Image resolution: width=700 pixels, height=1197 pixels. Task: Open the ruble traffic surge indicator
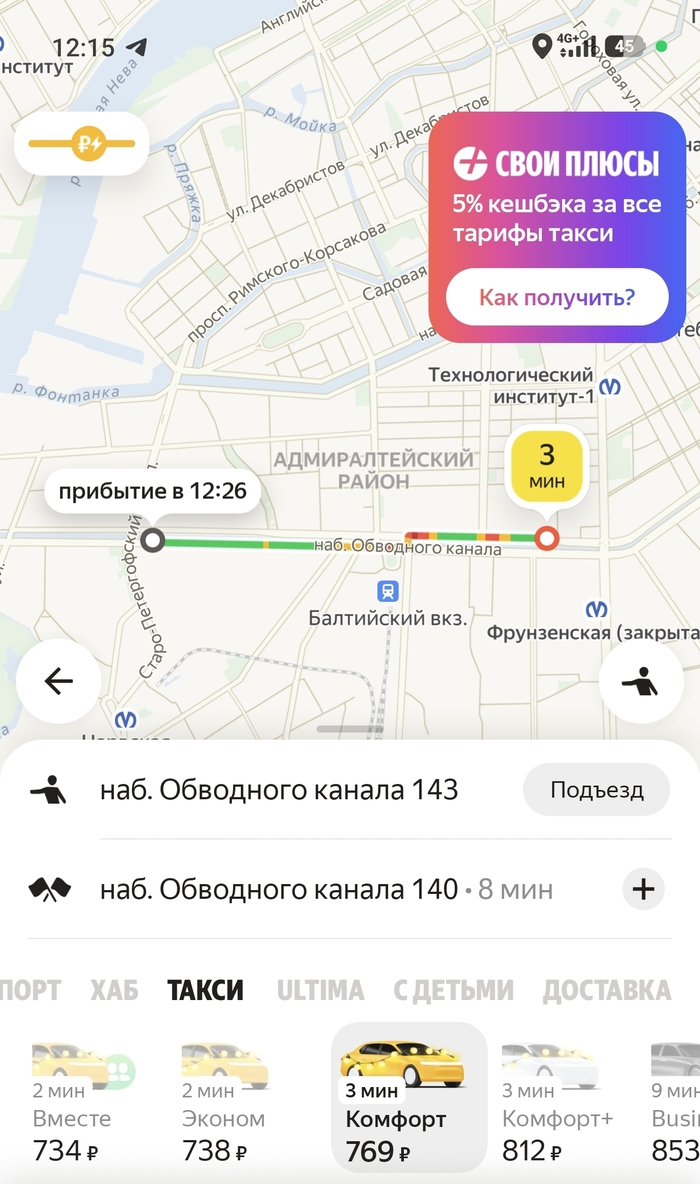(82, 144)
